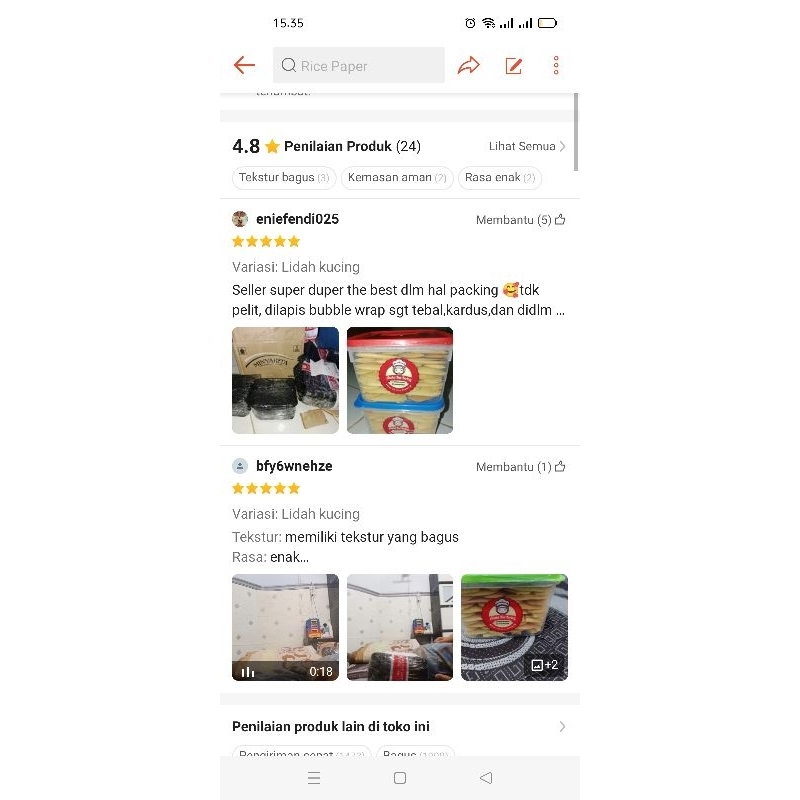Play bfy6wnehze's 0:18 review video

285,627
